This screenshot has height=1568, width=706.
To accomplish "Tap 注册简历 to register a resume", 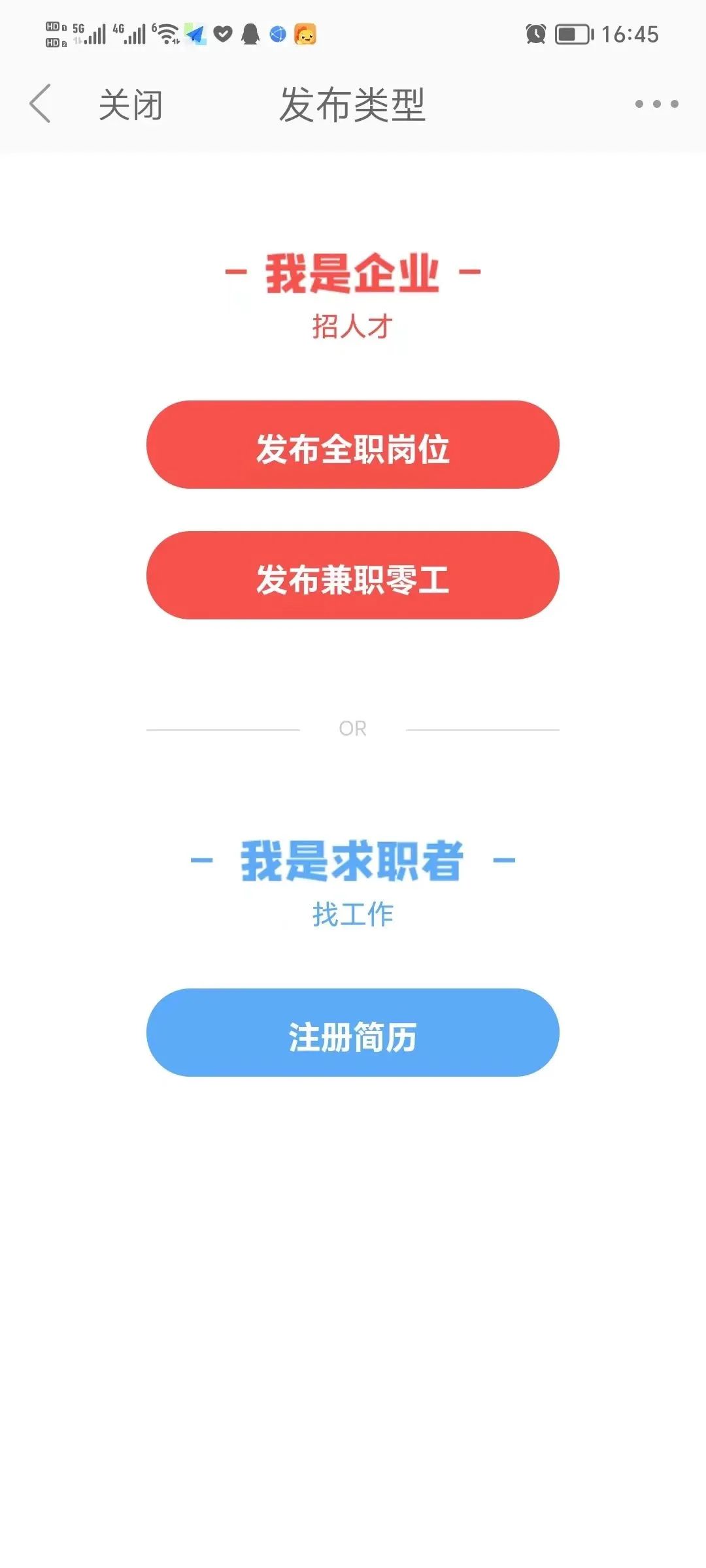I will click(x=353, y=1032).
